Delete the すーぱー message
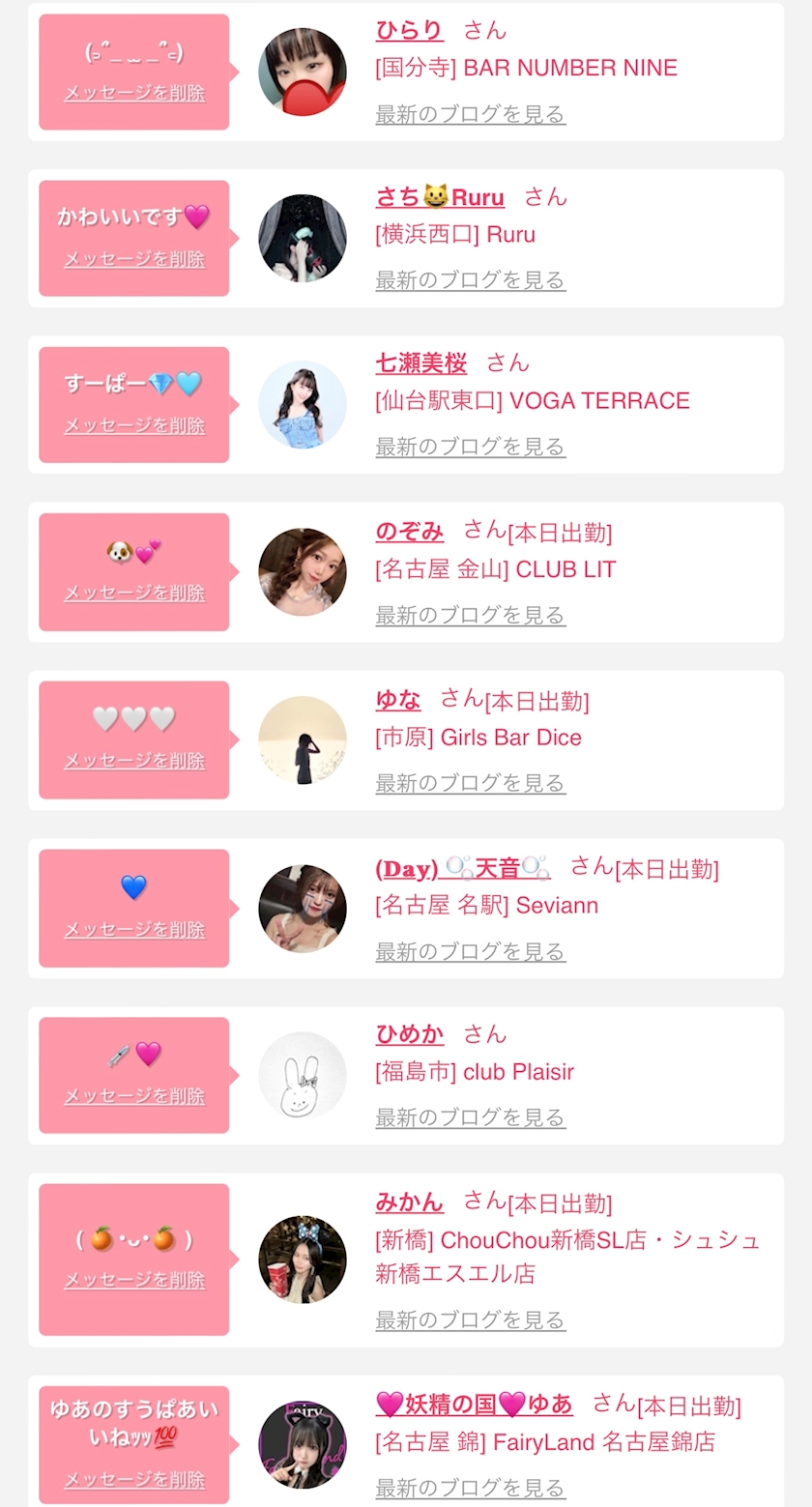Viewport: 812px width, 1507px height. pyautogui.click(x=134, y=426)
